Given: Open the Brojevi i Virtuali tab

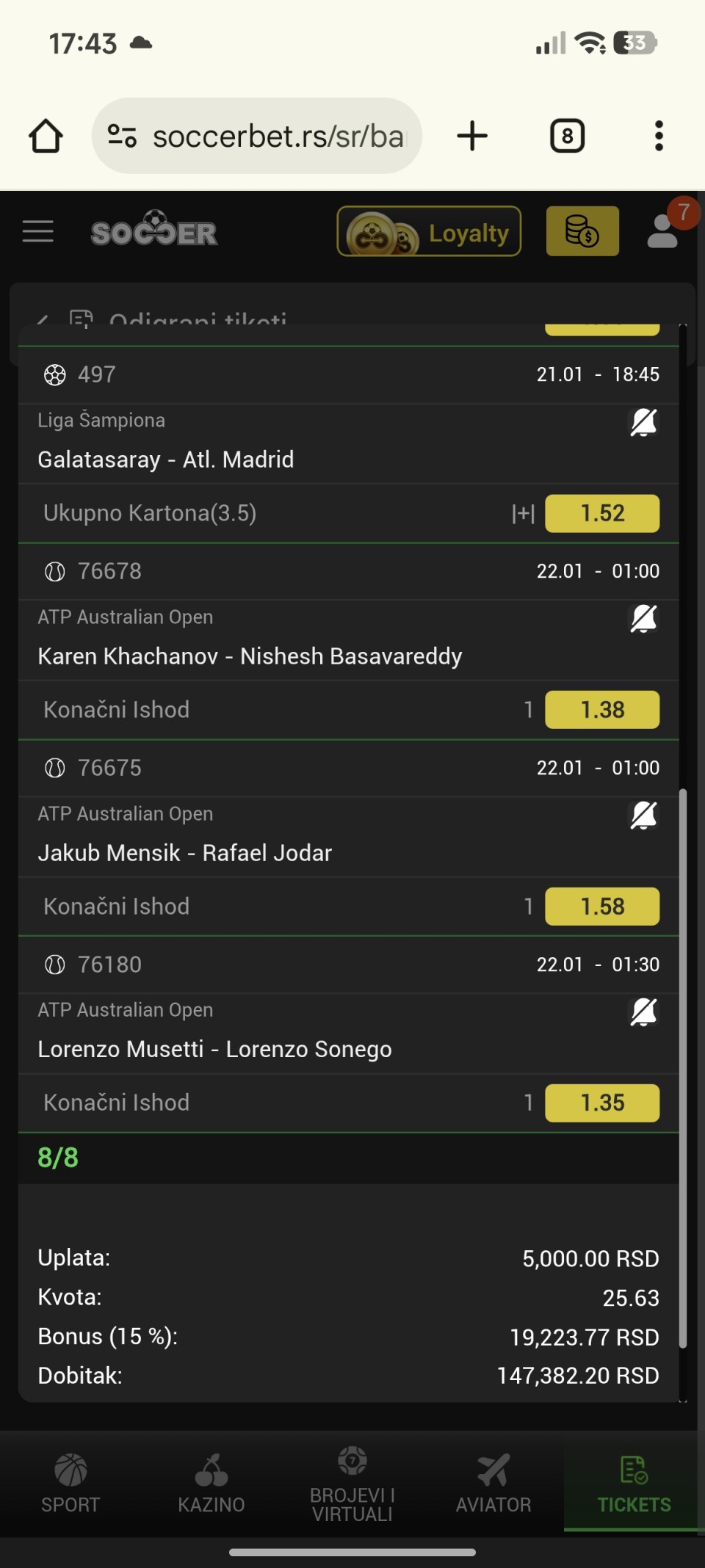Looking at the screenshot, I should click(352, 1484).
